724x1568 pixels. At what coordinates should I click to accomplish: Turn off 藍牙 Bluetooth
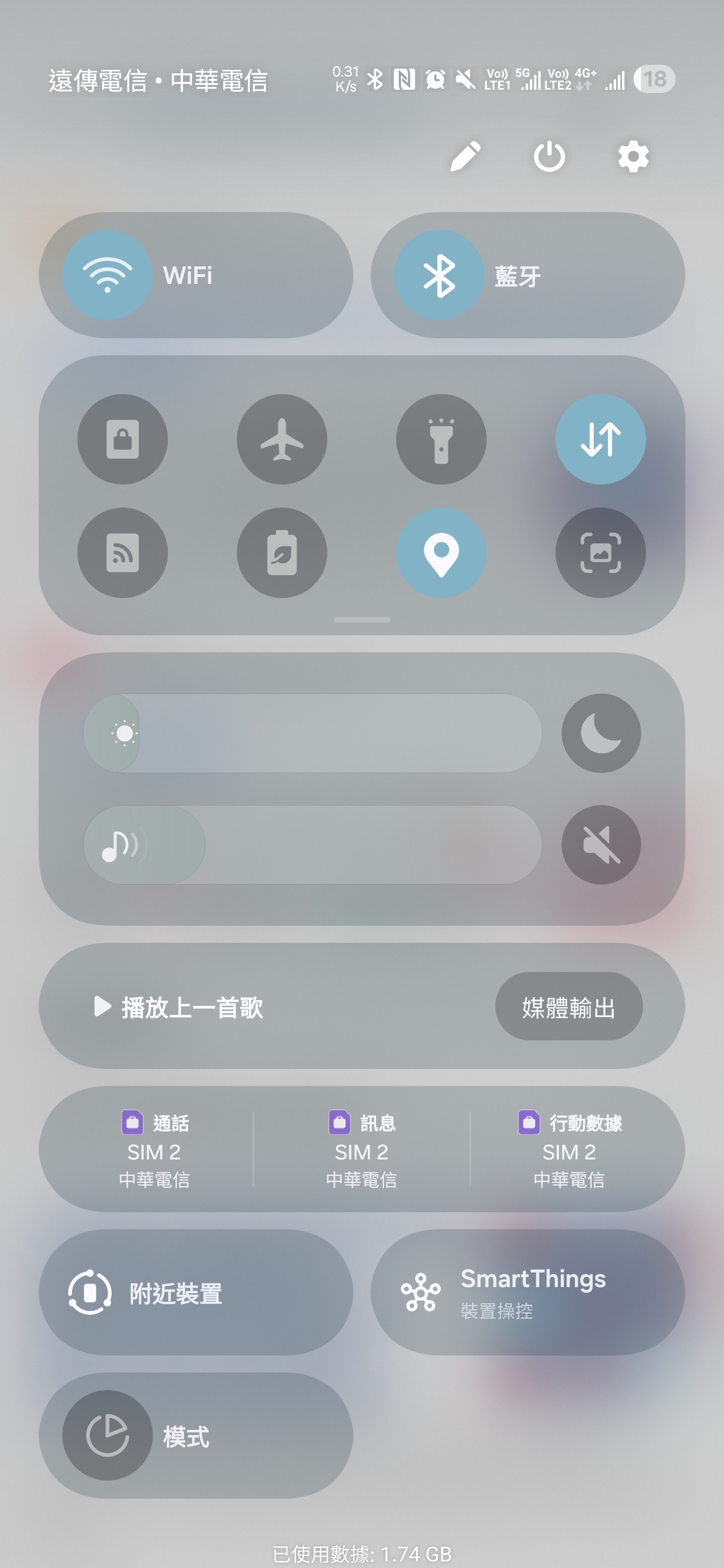pos(439,275)
